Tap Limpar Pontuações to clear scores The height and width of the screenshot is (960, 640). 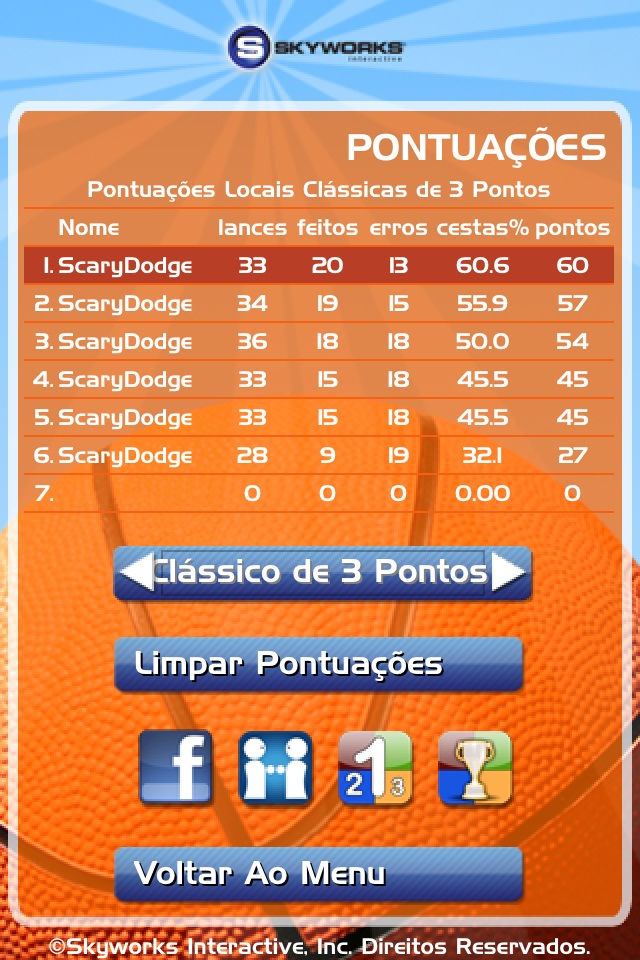[x=318, y=664]
